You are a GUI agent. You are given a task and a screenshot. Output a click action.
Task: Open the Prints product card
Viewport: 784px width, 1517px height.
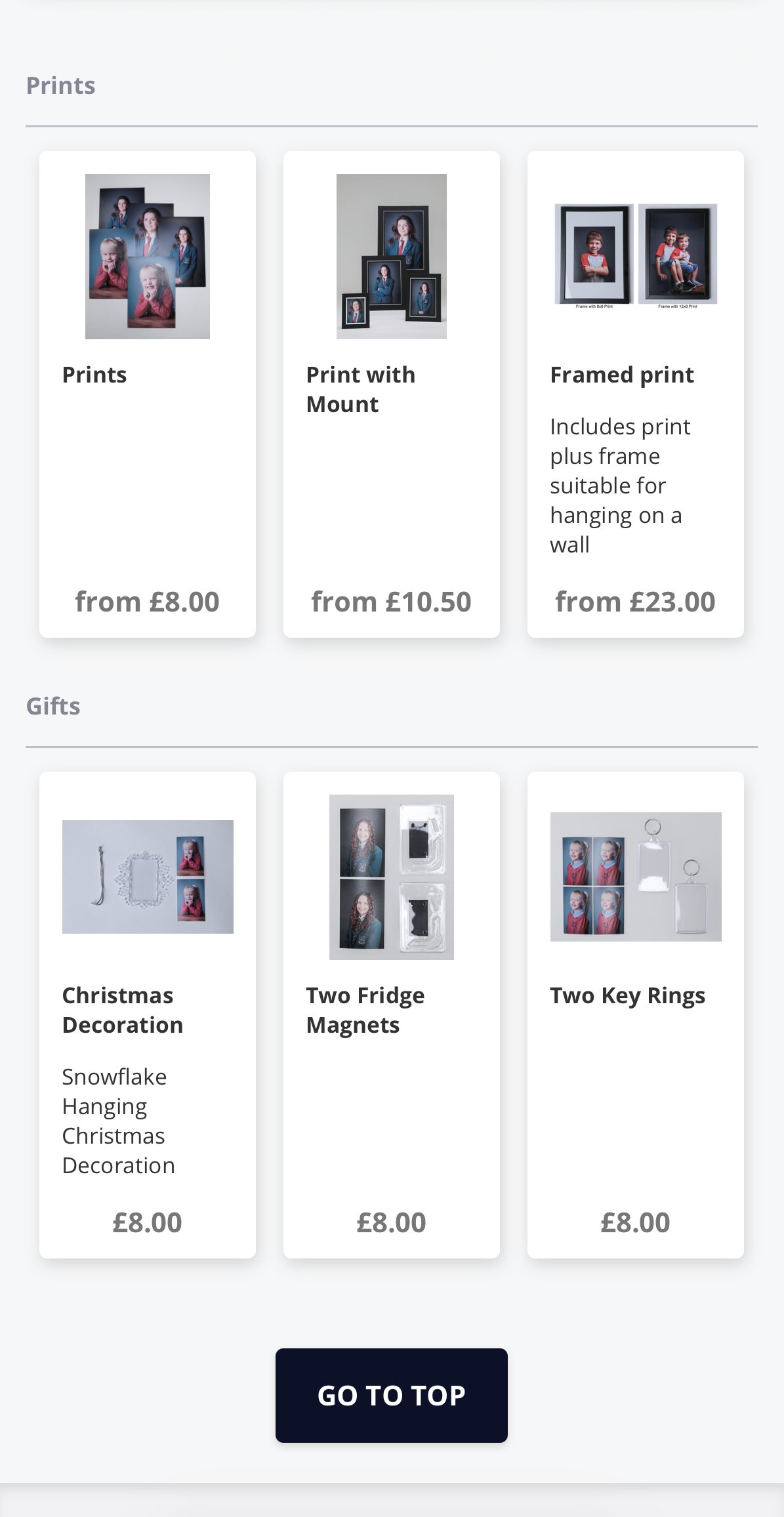click(148, 394)
